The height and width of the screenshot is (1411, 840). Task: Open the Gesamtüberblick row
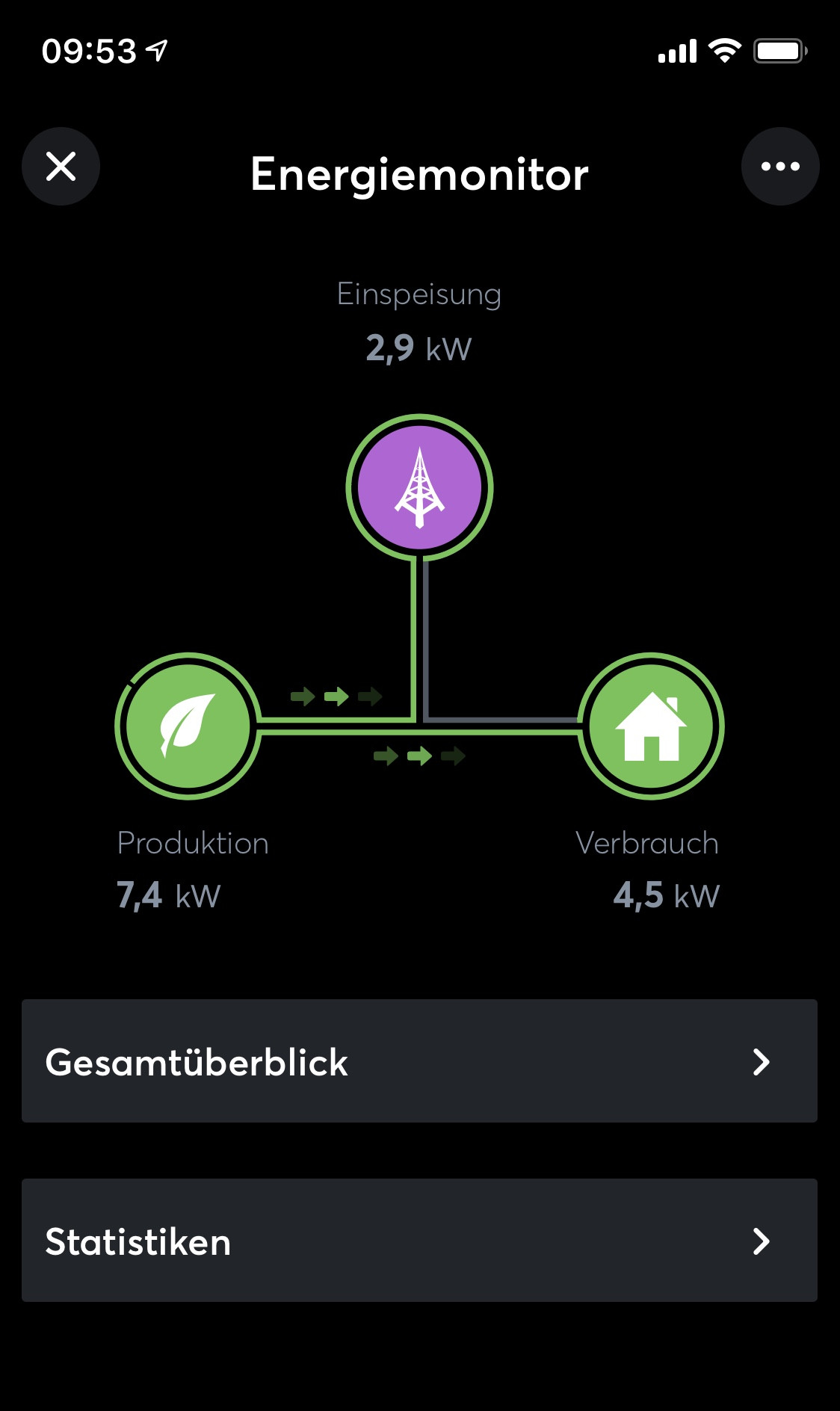tap(419, 1060)
